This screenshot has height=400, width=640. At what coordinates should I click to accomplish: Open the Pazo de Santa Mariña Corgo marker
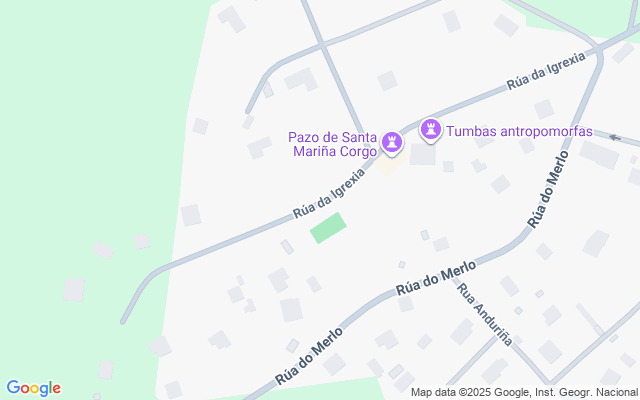[393, 145]
